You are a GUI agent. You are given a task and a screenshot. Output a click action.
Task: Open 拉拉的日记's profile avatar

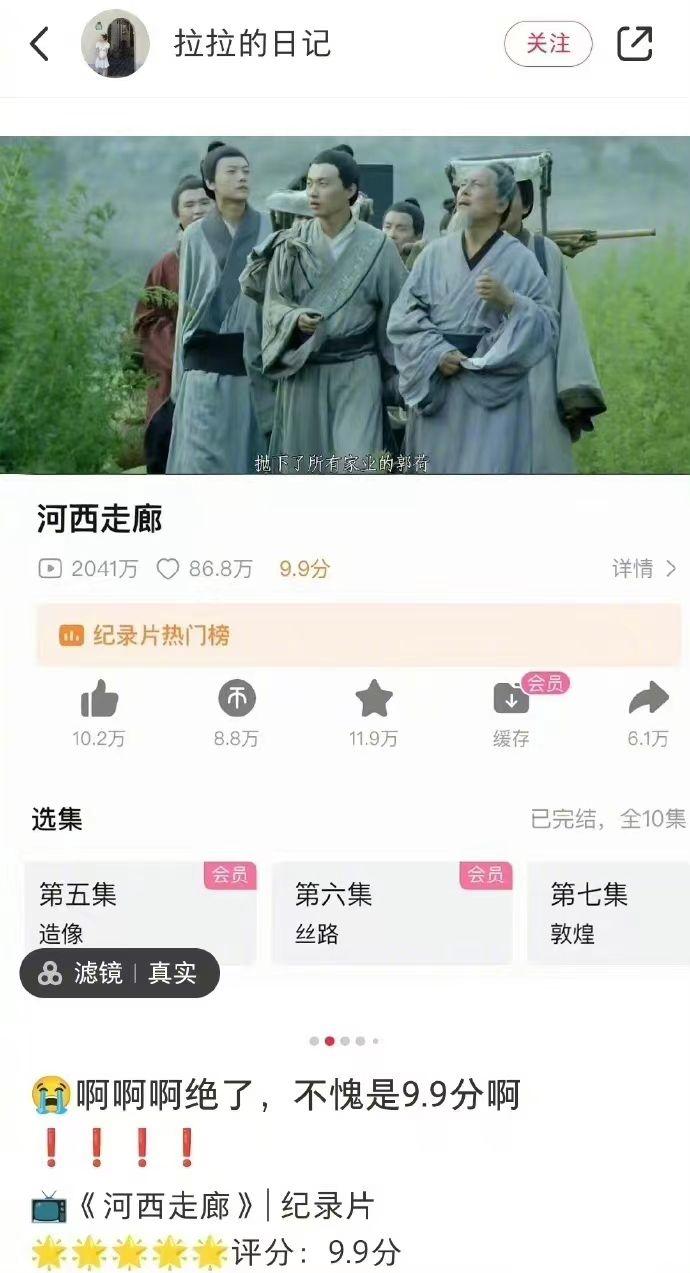pos(115,44)
